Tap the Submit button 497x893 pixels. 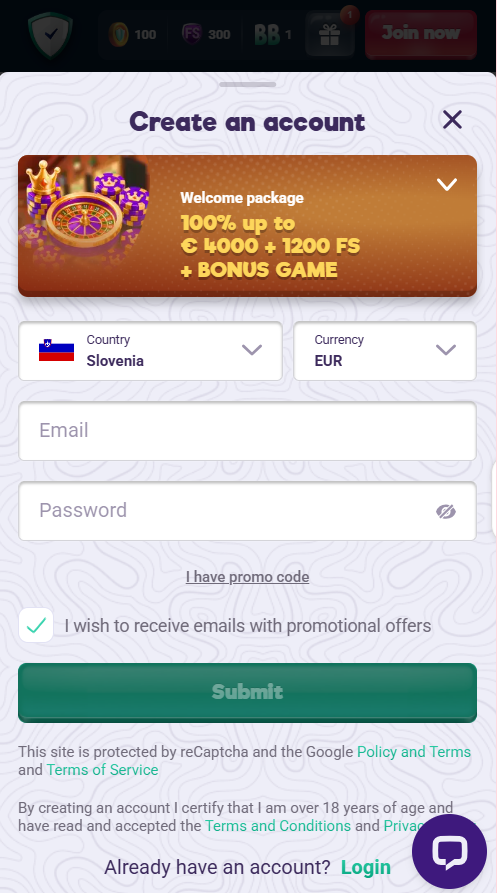tap(247, 693)
